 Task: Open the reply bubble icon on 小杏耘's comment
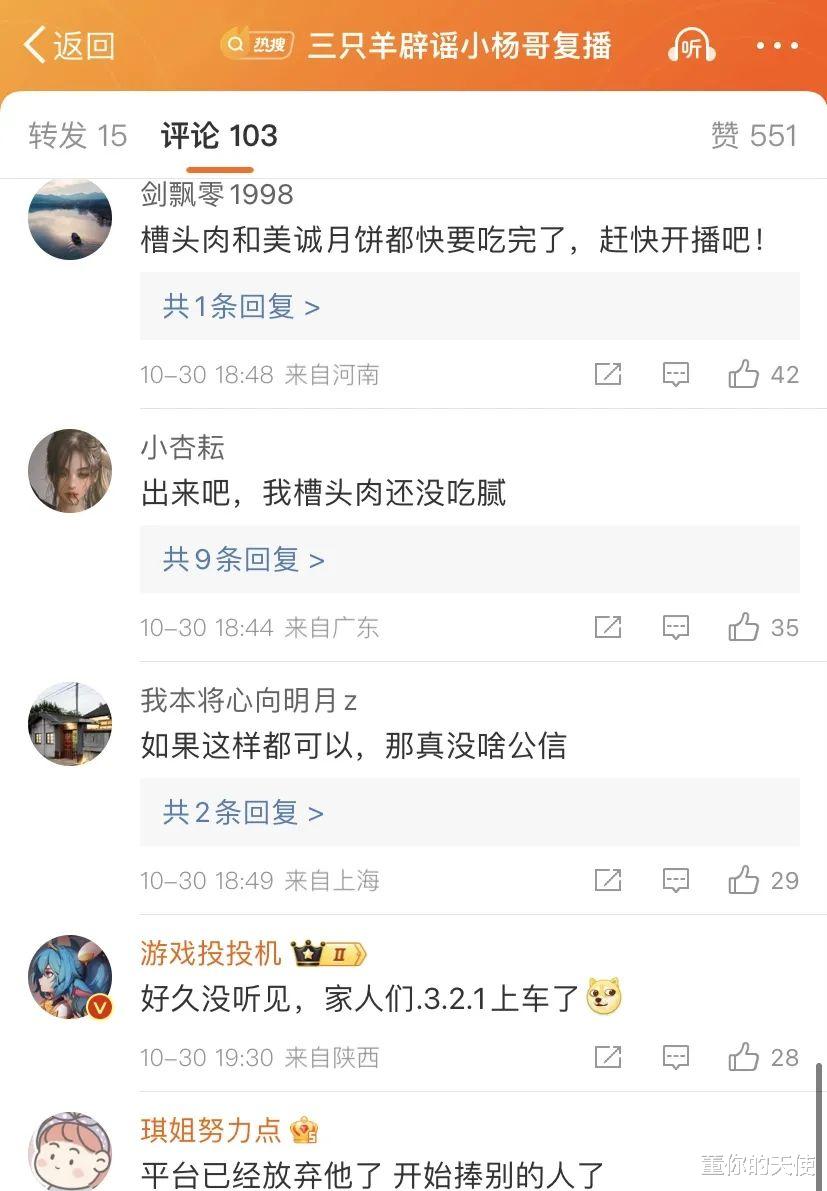point(675,627)
